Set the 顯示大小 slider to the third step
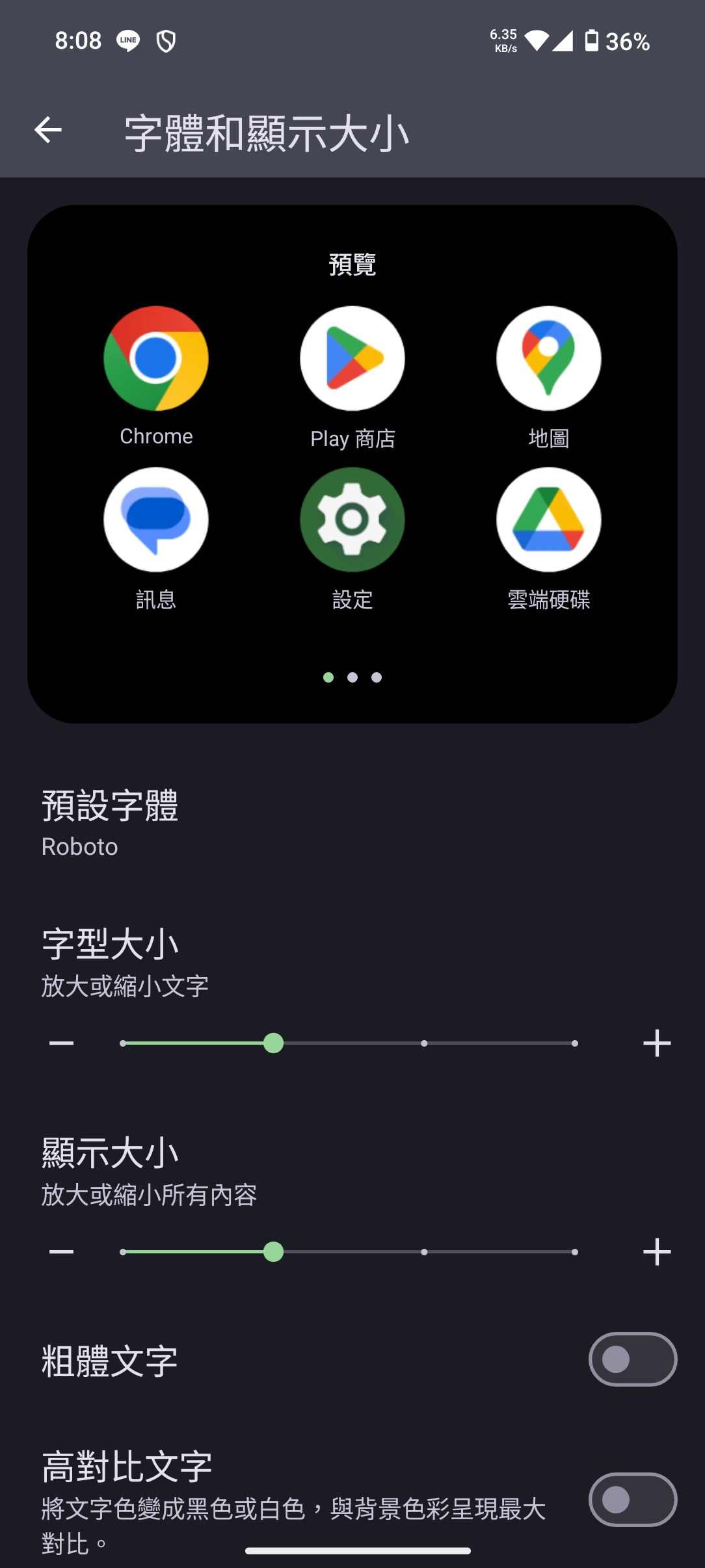 pos(424,1252)
